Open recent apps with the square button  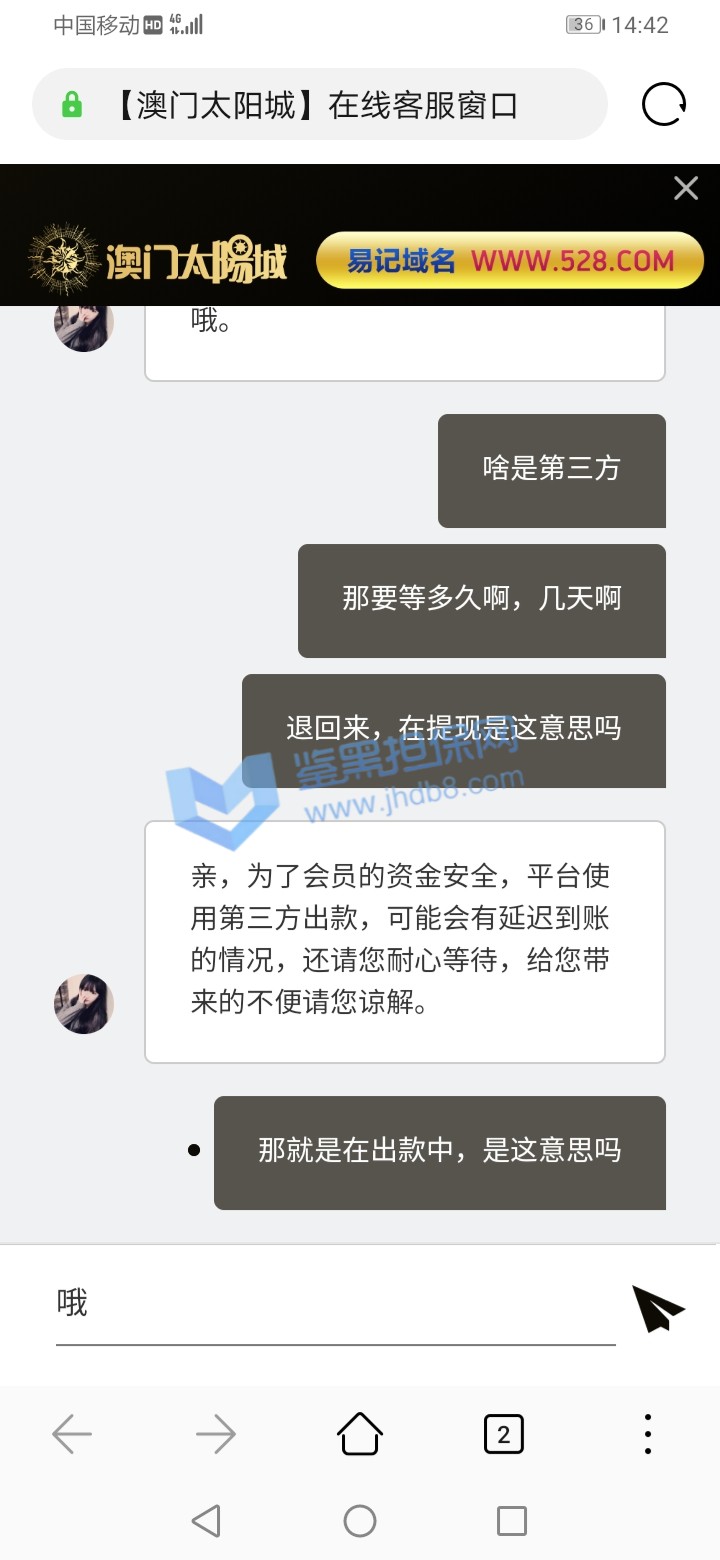click(x=511, y=1521)
